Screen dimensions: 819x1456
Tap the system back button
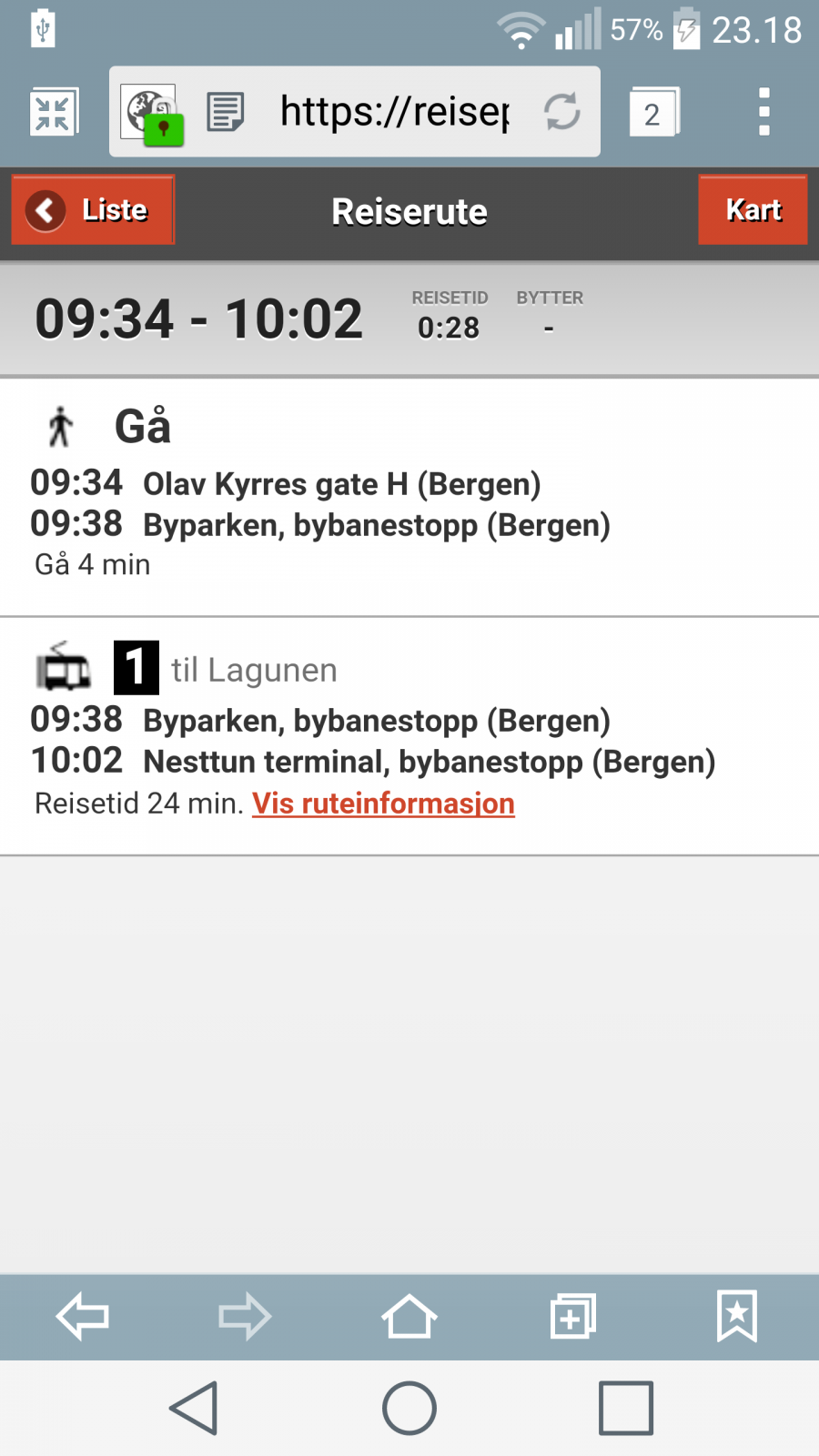tap(194, 1408)
